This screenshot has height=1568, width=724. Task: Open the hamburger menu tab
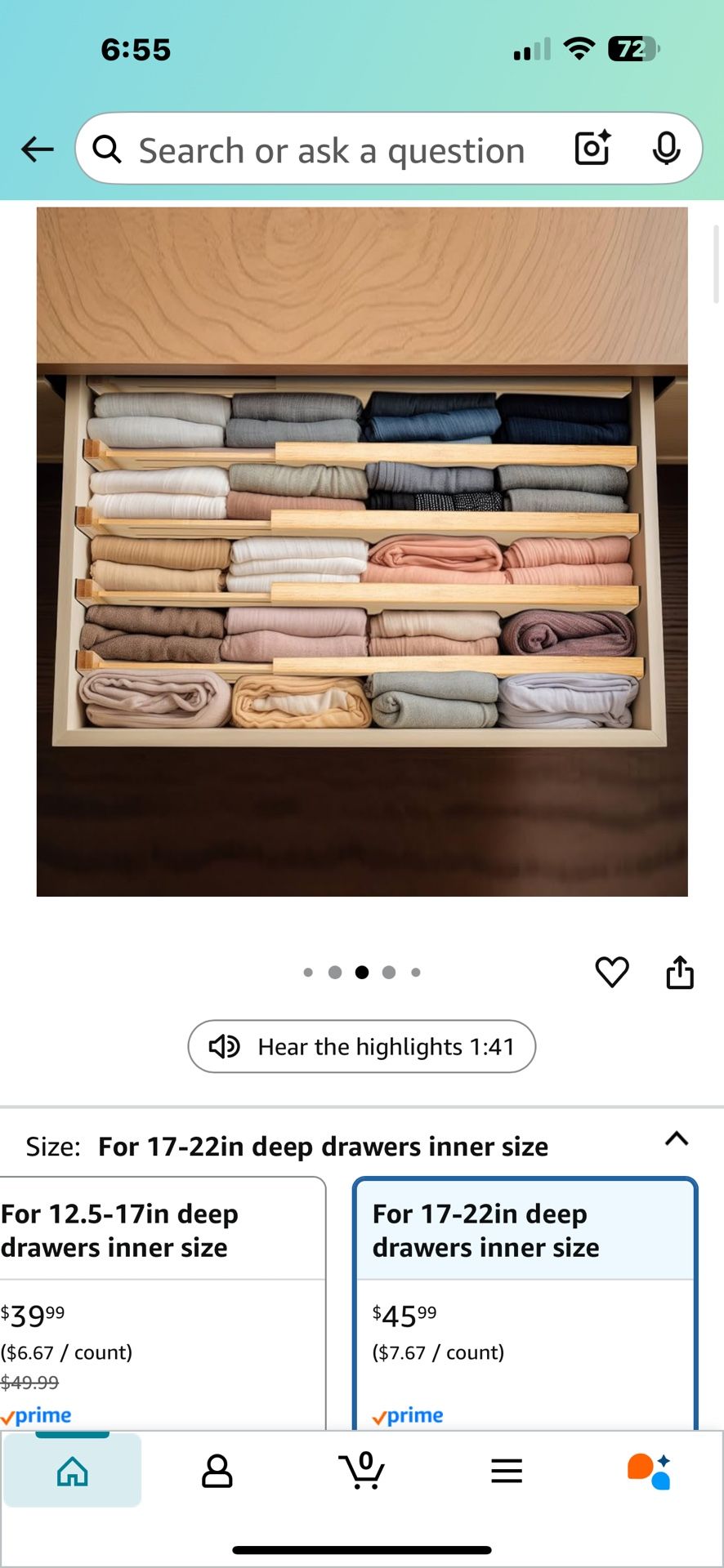click(x=507, y=1471)
